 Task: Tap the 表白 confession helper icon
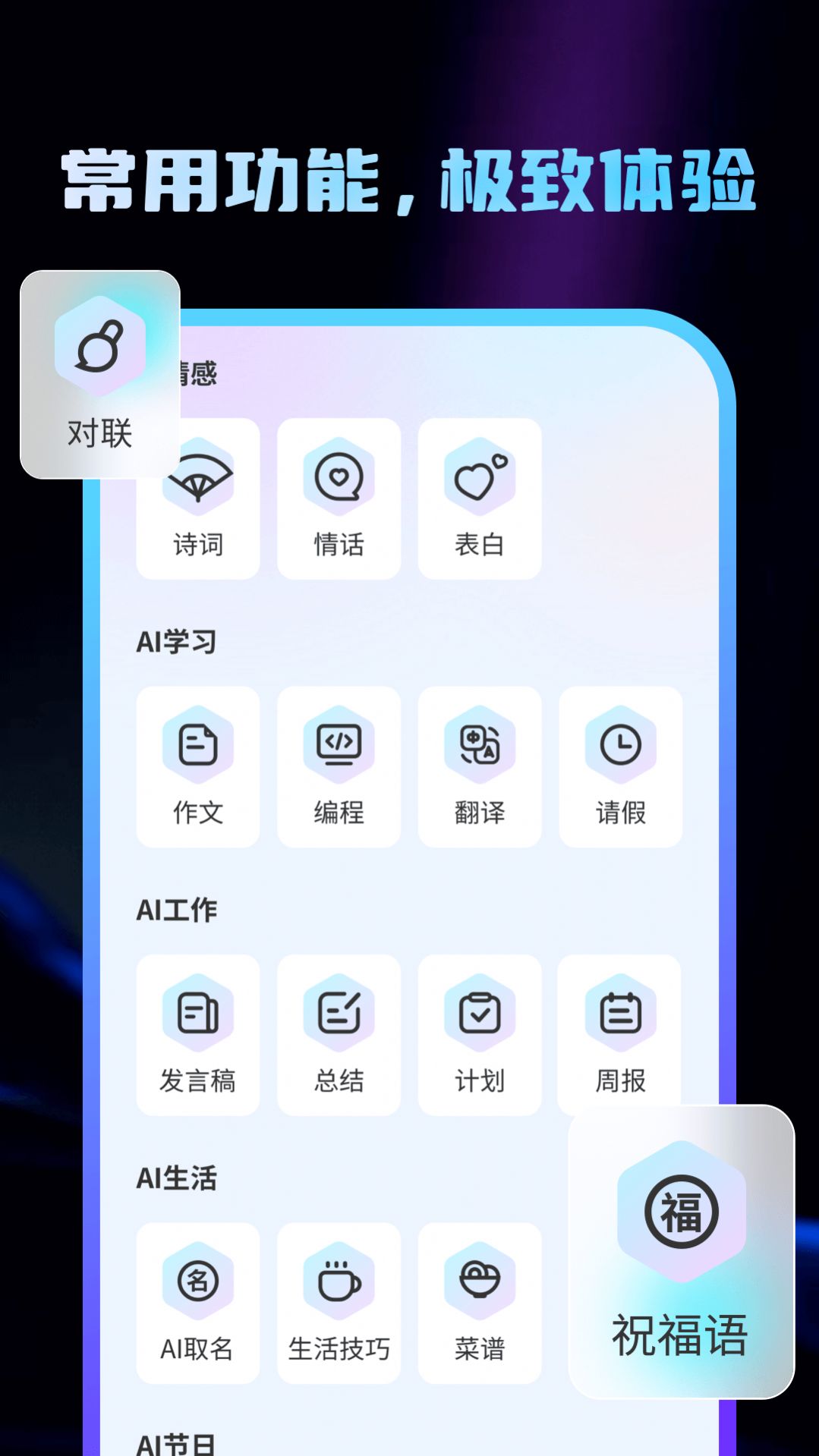480,497
